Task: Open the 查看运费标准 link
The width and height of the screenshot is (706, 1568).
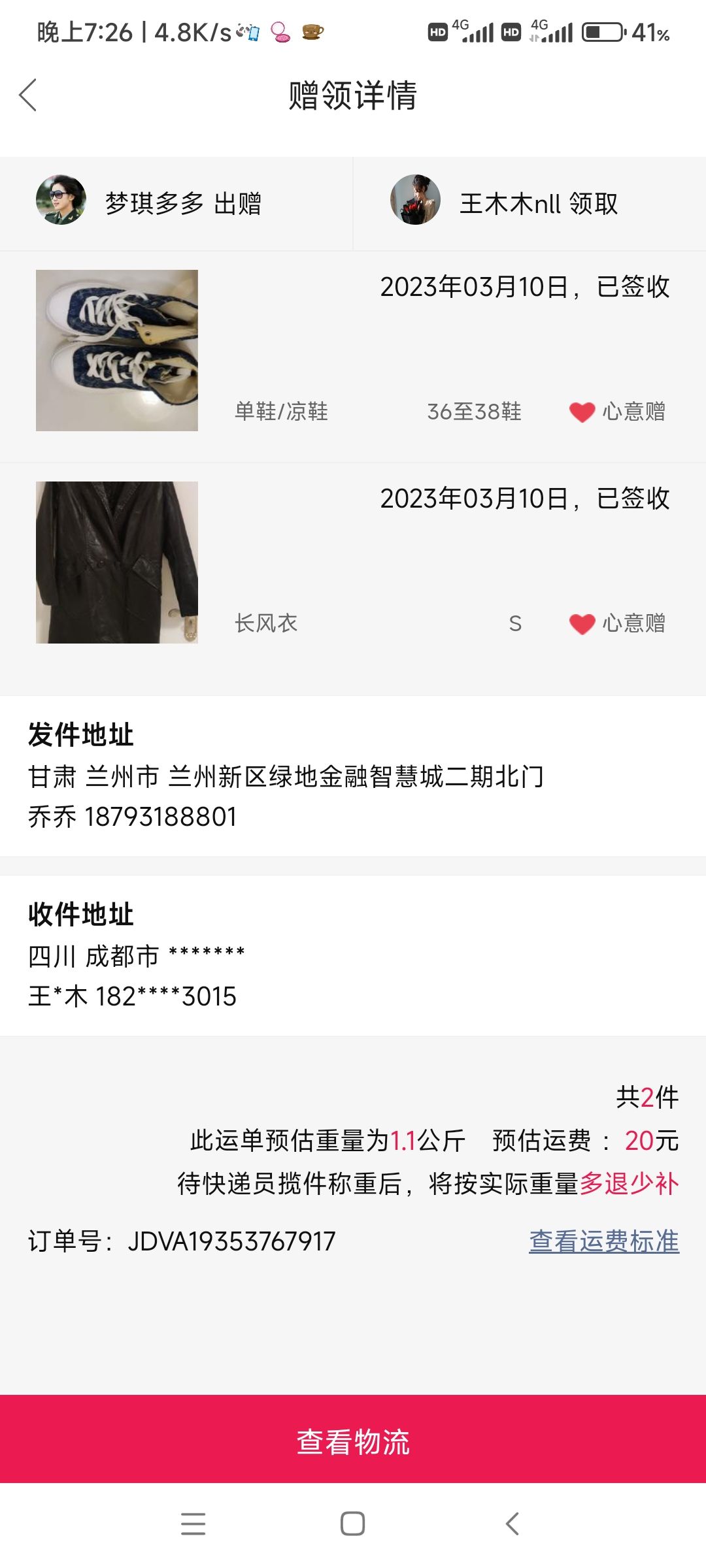Action: (x=604, y=1241)
